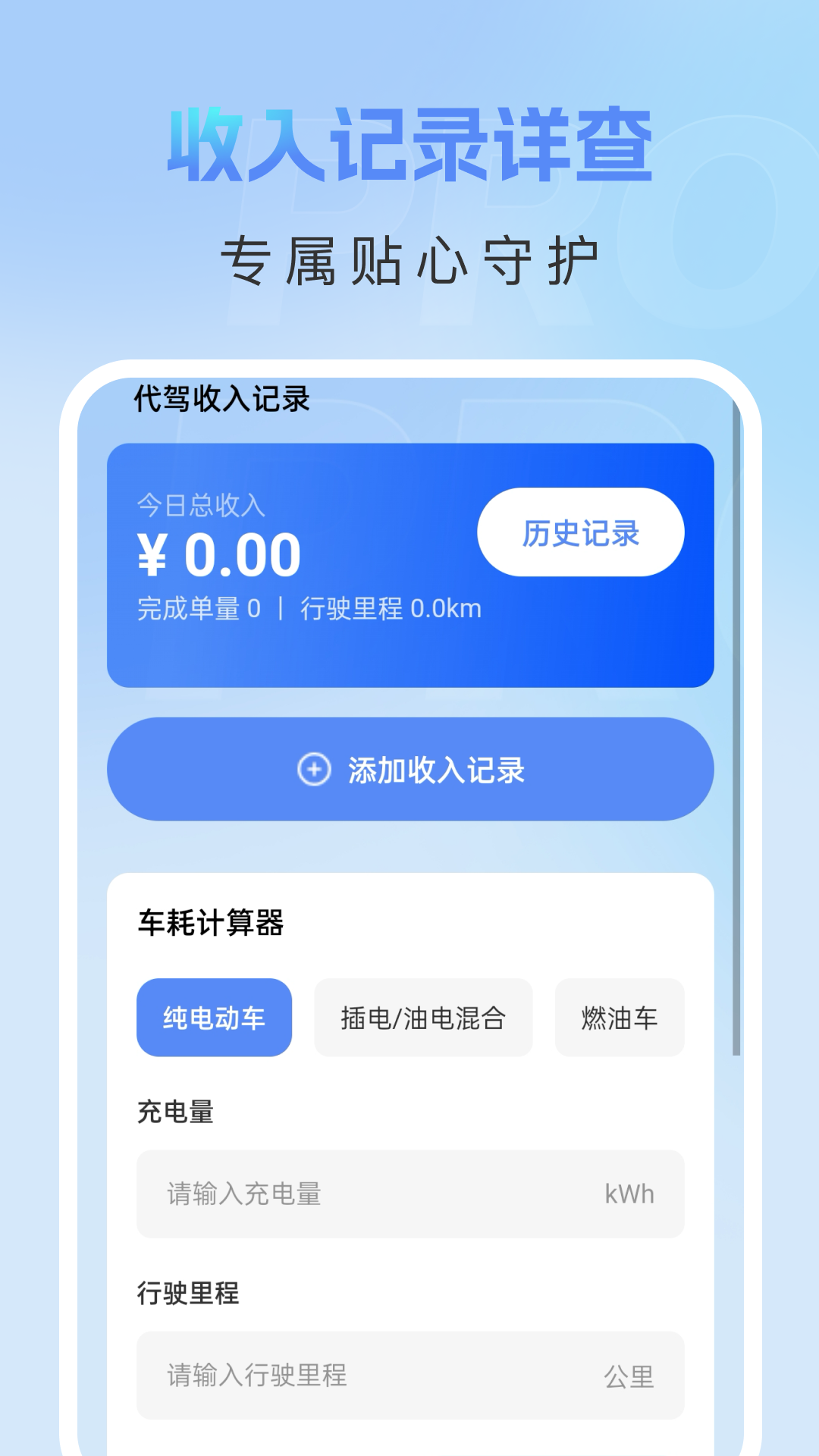This screenshot has height=1456, width=819.
Task: Tap 添加收入记录 to add income record
Action: point(409,769)
